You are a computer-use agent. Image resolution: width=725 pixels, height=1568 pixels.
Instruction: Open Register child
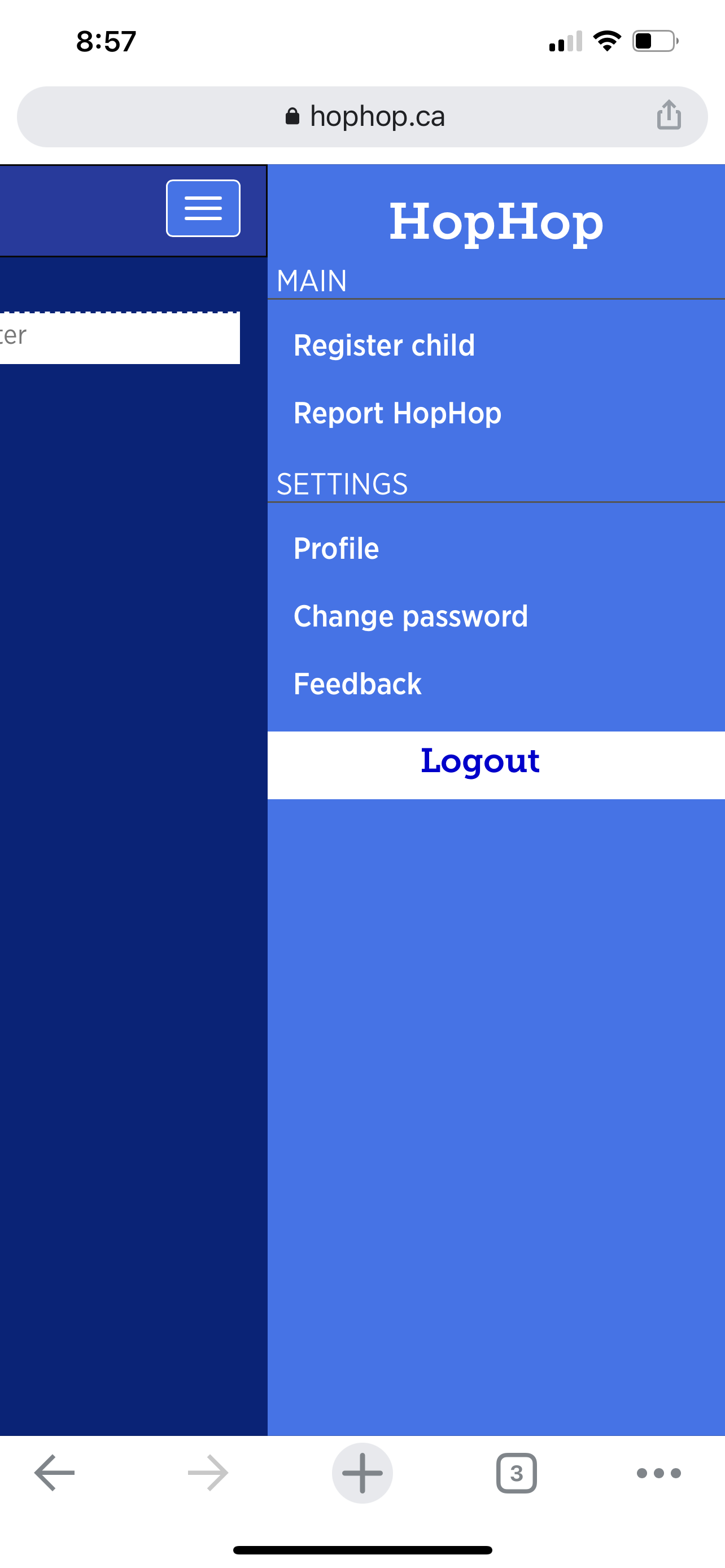coord(384,345)
